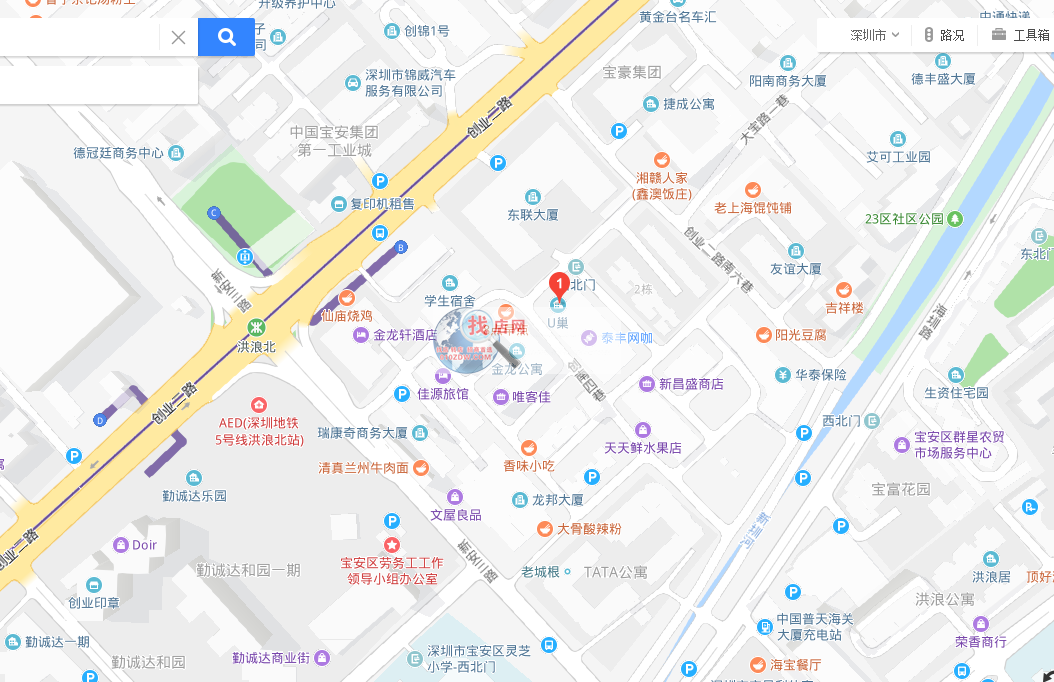Screen dimensions: 1054x682
Task: Clear the search box text
Action: (x=178, y=38)
